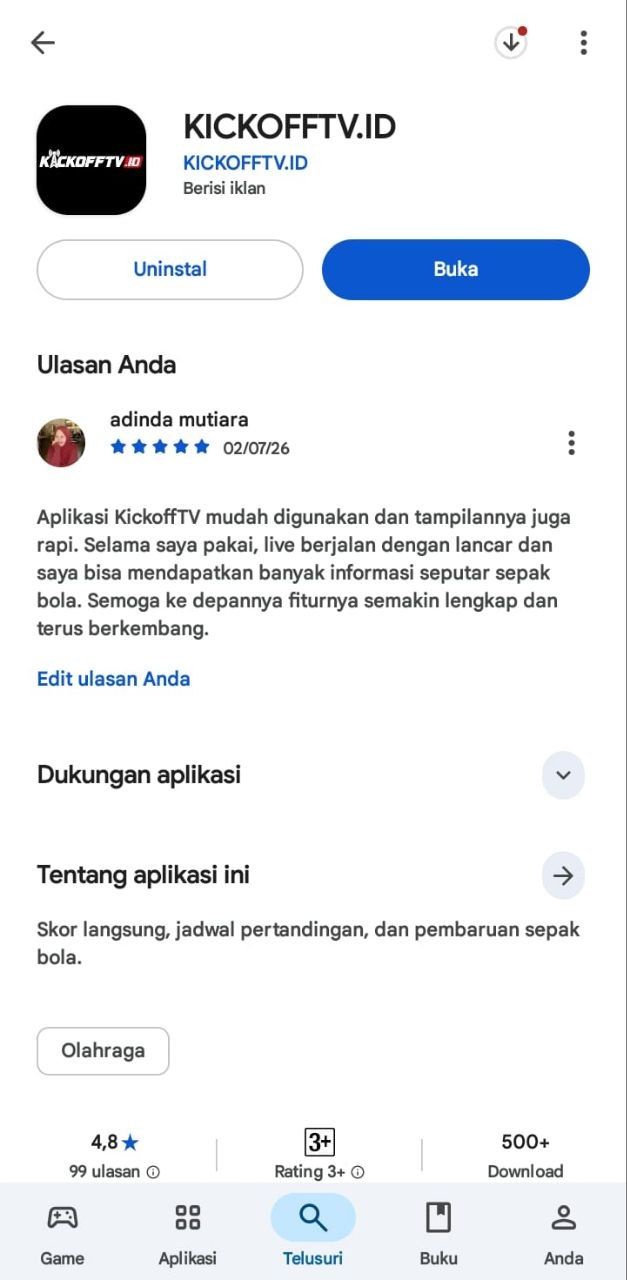Viewport: 627px width, 1280px height.
Task: Tap the Uninstal button
Action: 170,269
